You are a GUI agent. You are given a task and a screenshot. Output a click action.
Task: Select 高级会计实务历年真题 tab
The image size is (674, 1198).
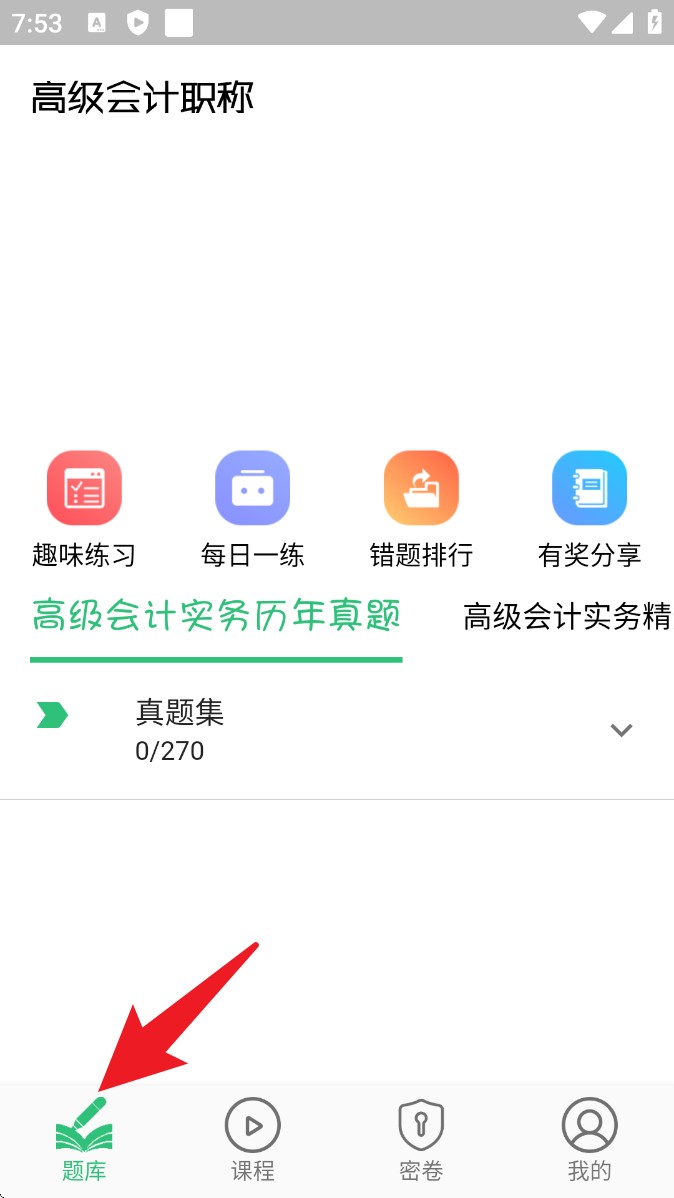pos(216,616)
